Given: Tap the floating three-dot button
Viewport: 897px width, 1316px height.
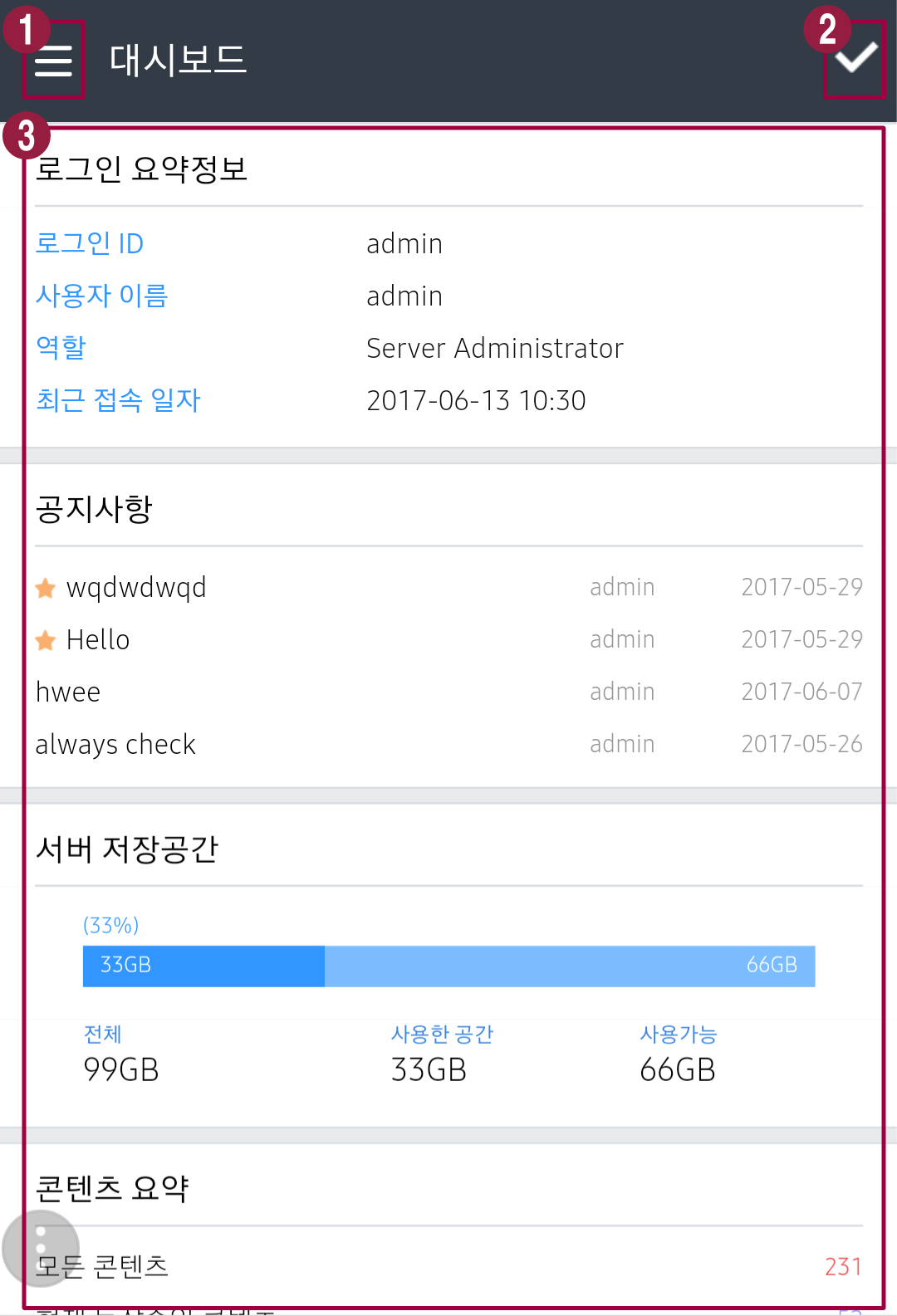Looking at the screenshot, I should 40,1247.
